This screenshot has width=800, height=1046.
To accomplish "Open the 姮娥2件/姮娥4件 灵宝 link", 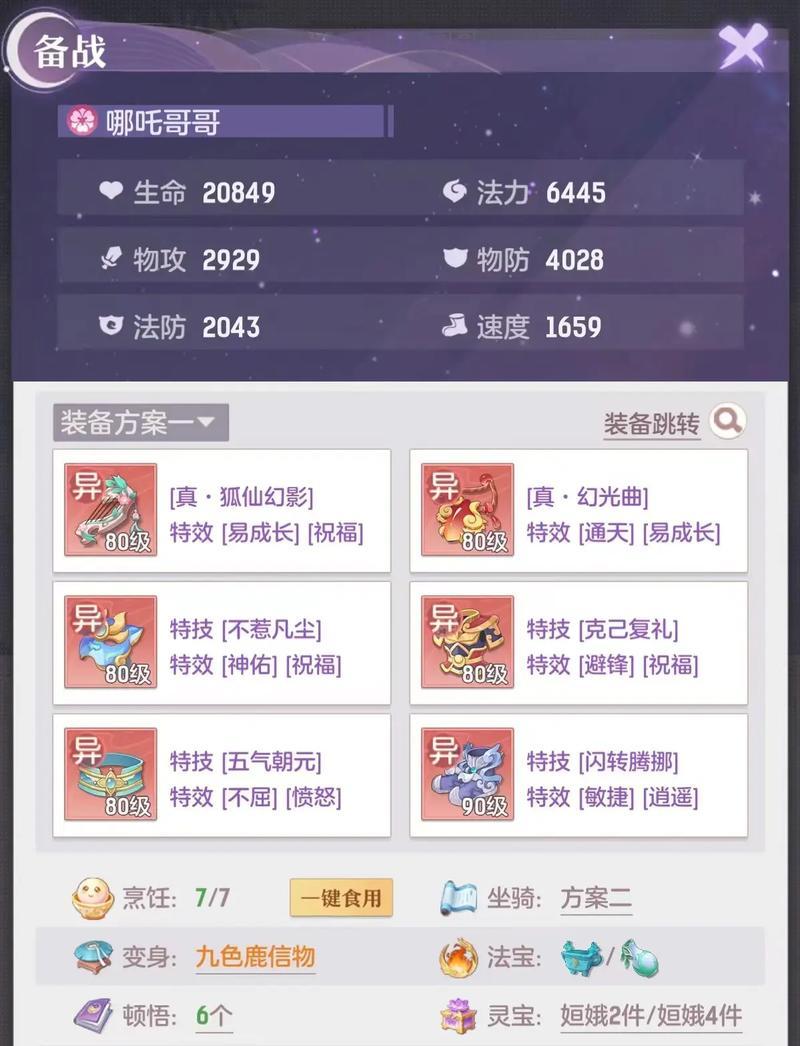I will click(650, 1017).
